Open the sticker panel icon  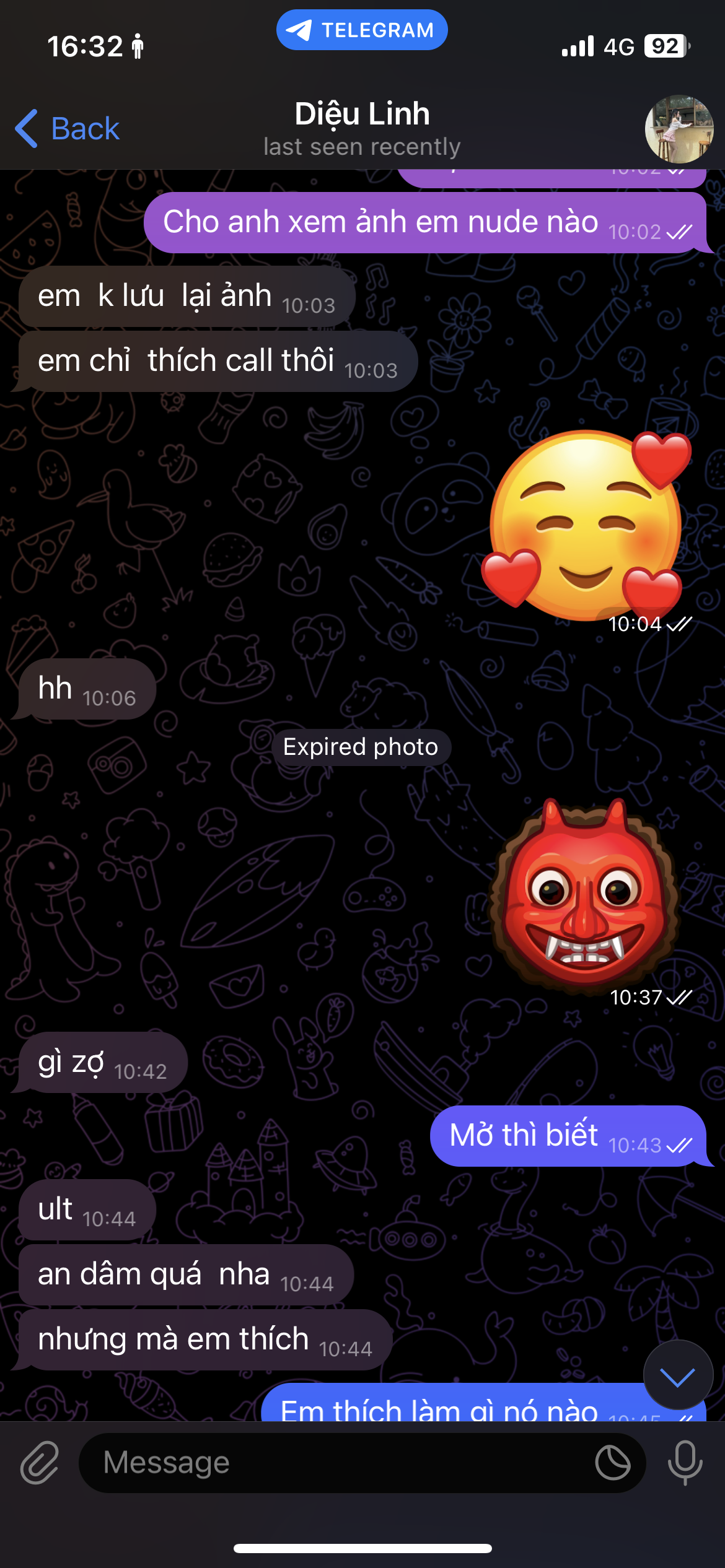[x=612, y=1463]
